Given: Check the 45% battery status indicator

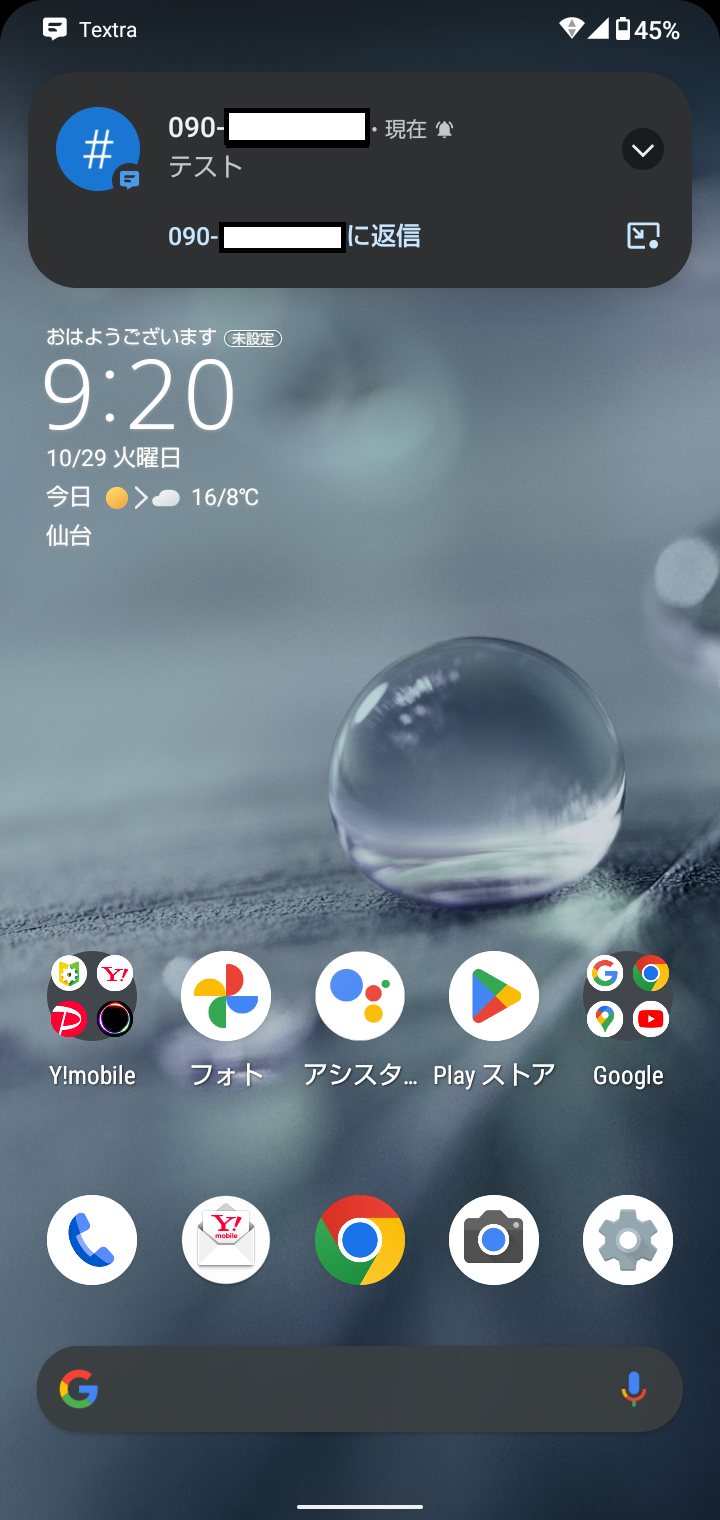Looking at the screenshot, I should tap(662, 30).
